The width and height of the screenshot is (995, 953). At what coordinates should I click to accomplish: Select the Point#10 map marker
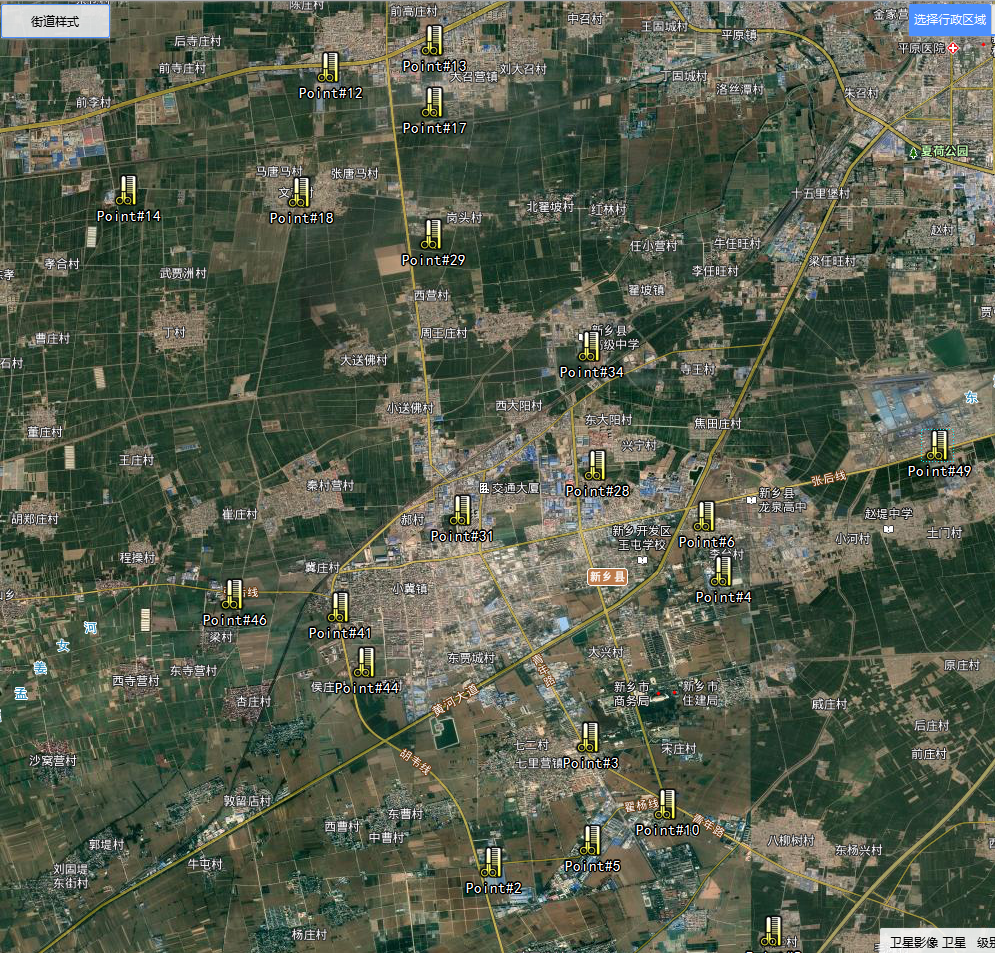[x=666, y=805]
